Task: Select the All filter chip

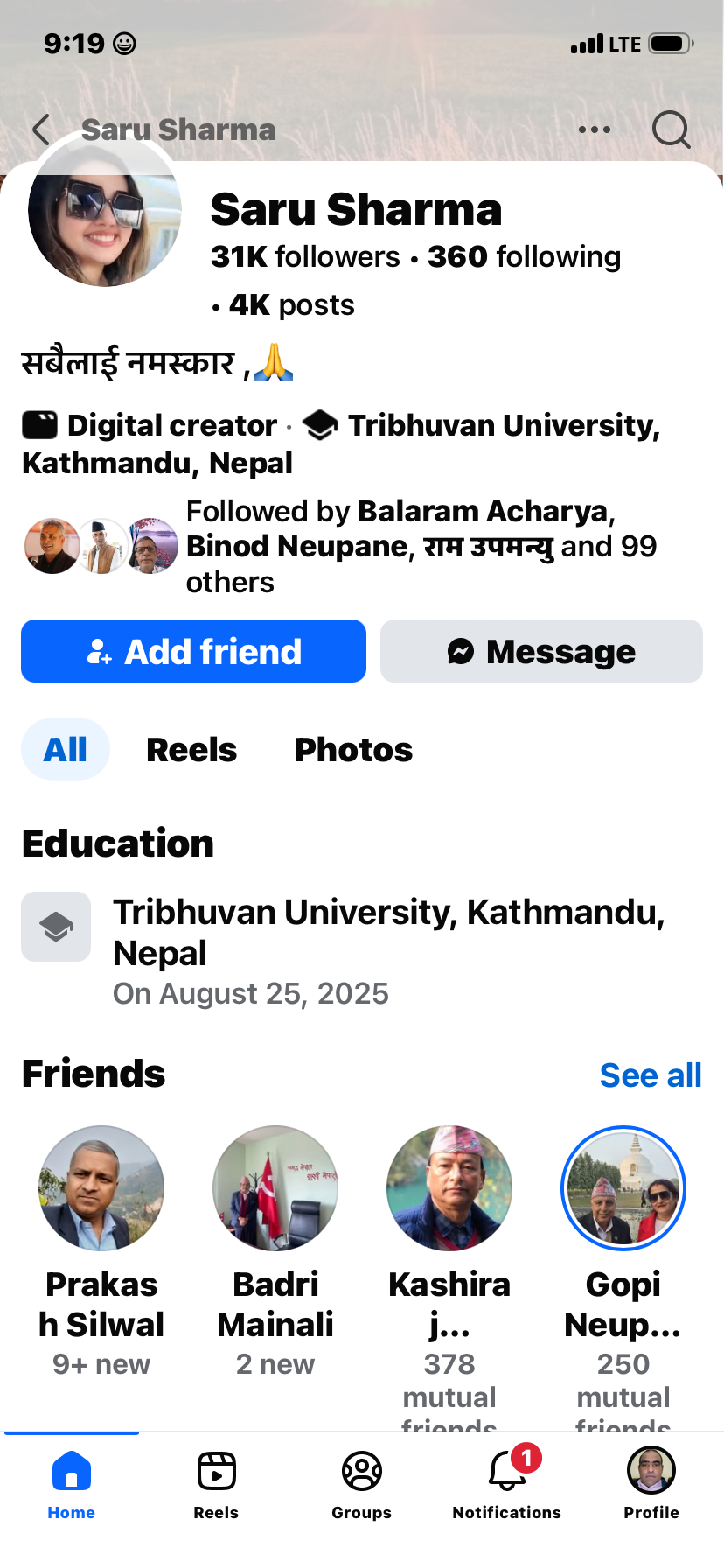Action: 66,749
